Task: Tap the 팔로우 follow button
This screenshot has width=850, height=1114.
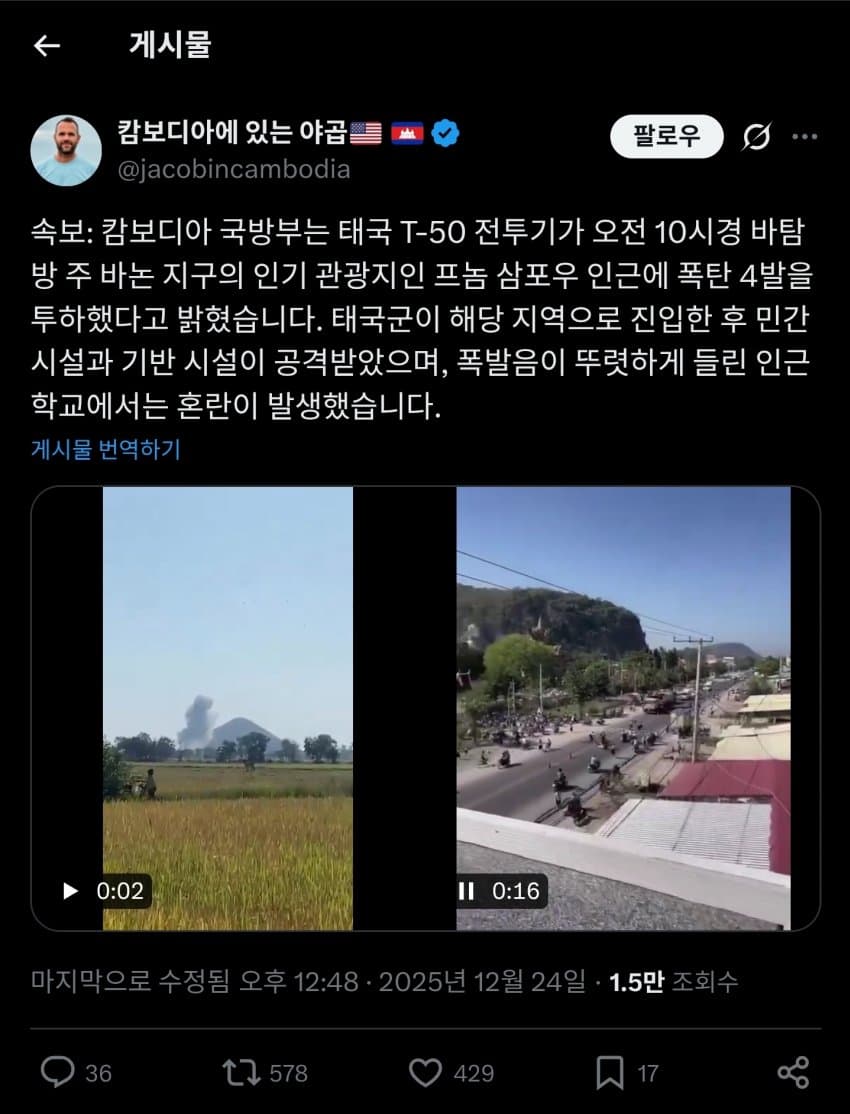Action: (667, 135)
